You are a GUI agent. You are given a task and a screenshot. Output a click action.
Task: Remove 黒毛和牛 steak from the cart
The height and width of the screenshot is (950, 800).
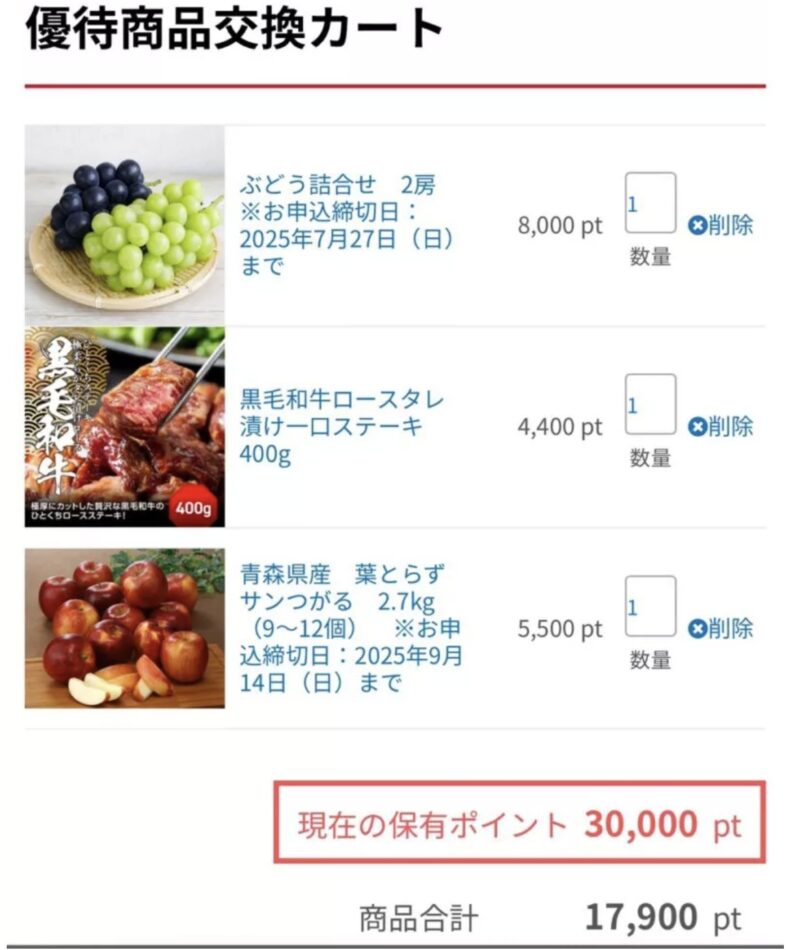point(721,427)
